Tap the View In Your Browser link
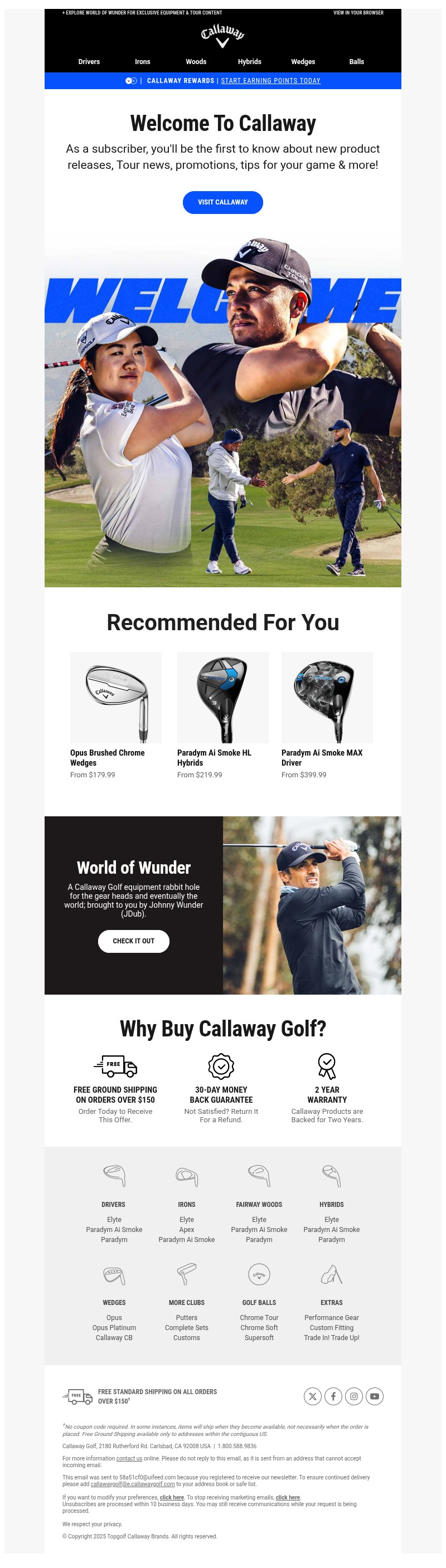The width and height of the screenshot is (446, 1568). [x=358, y=13]
